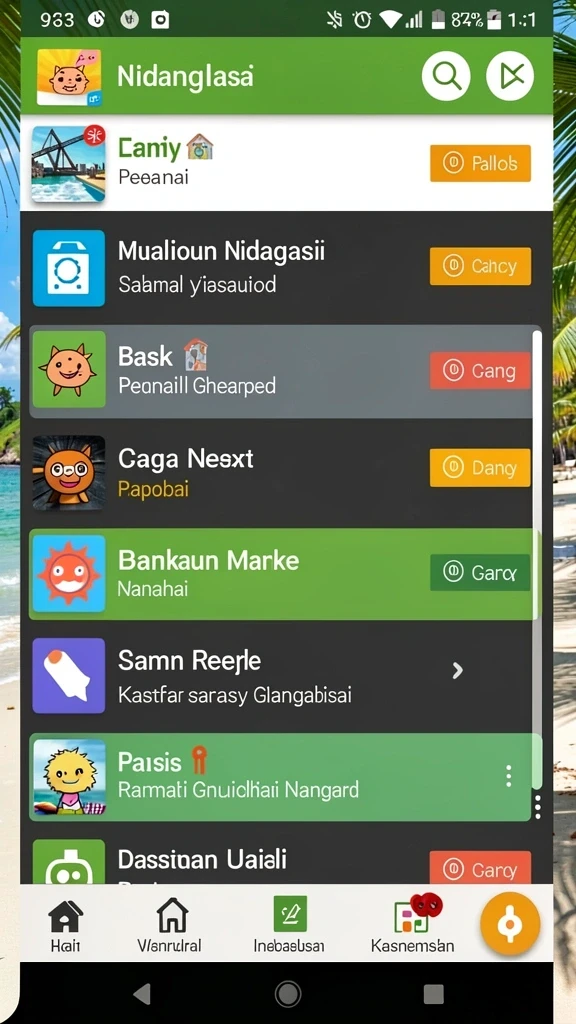Open the three-dot menu on Paisis
The height and width of the screenshot is (1024, 576).
509,776
